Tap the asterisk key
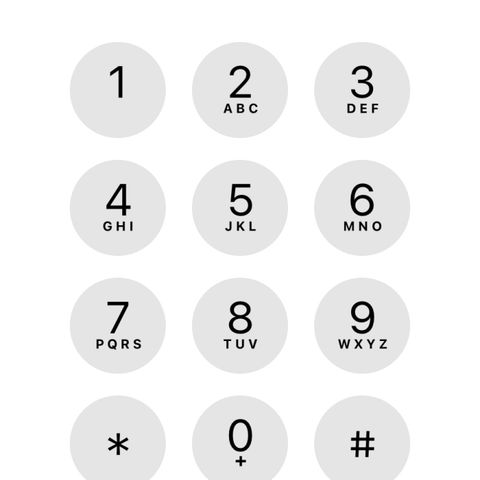480x480 pixels. click(x=118, y=440)
